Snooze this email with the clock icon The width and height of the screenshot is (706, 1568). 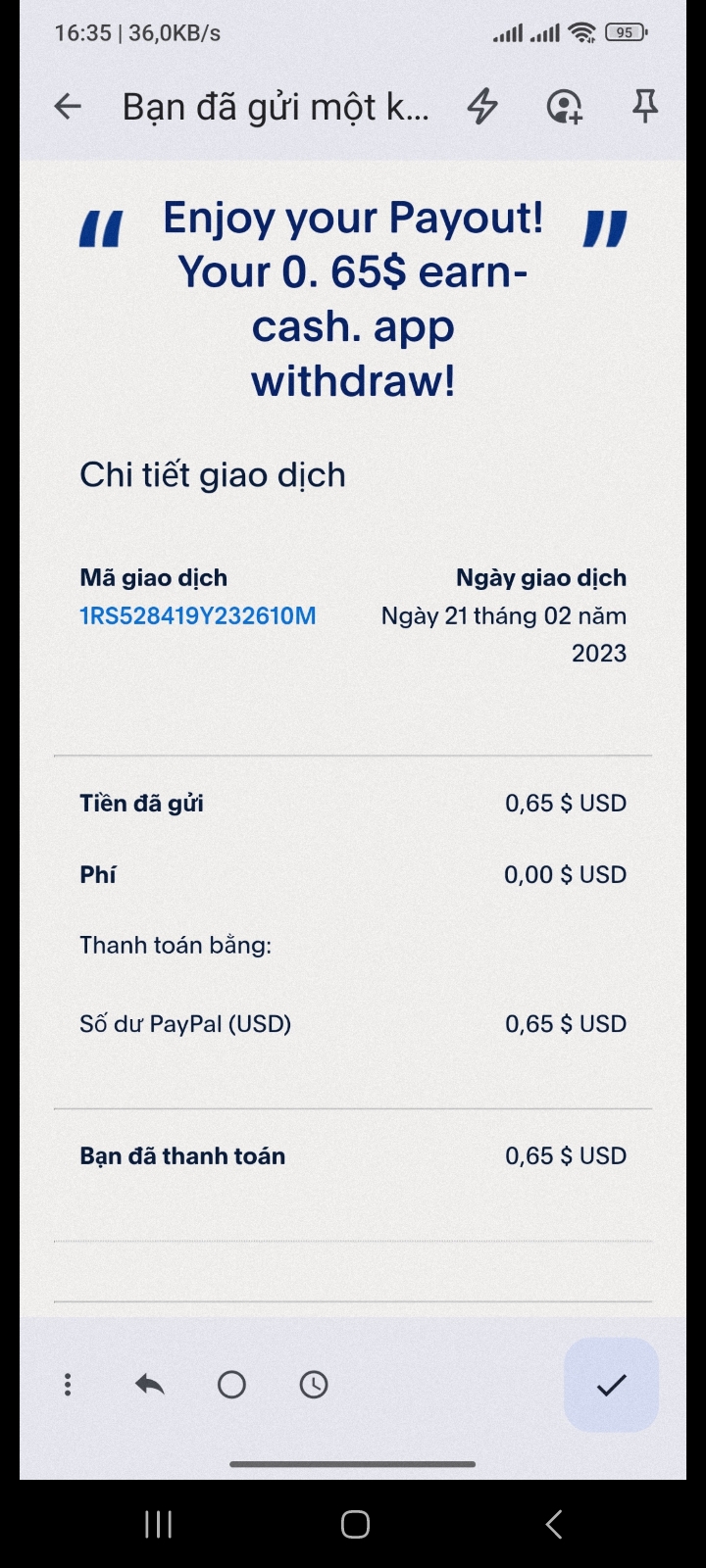click(314, 1385)
